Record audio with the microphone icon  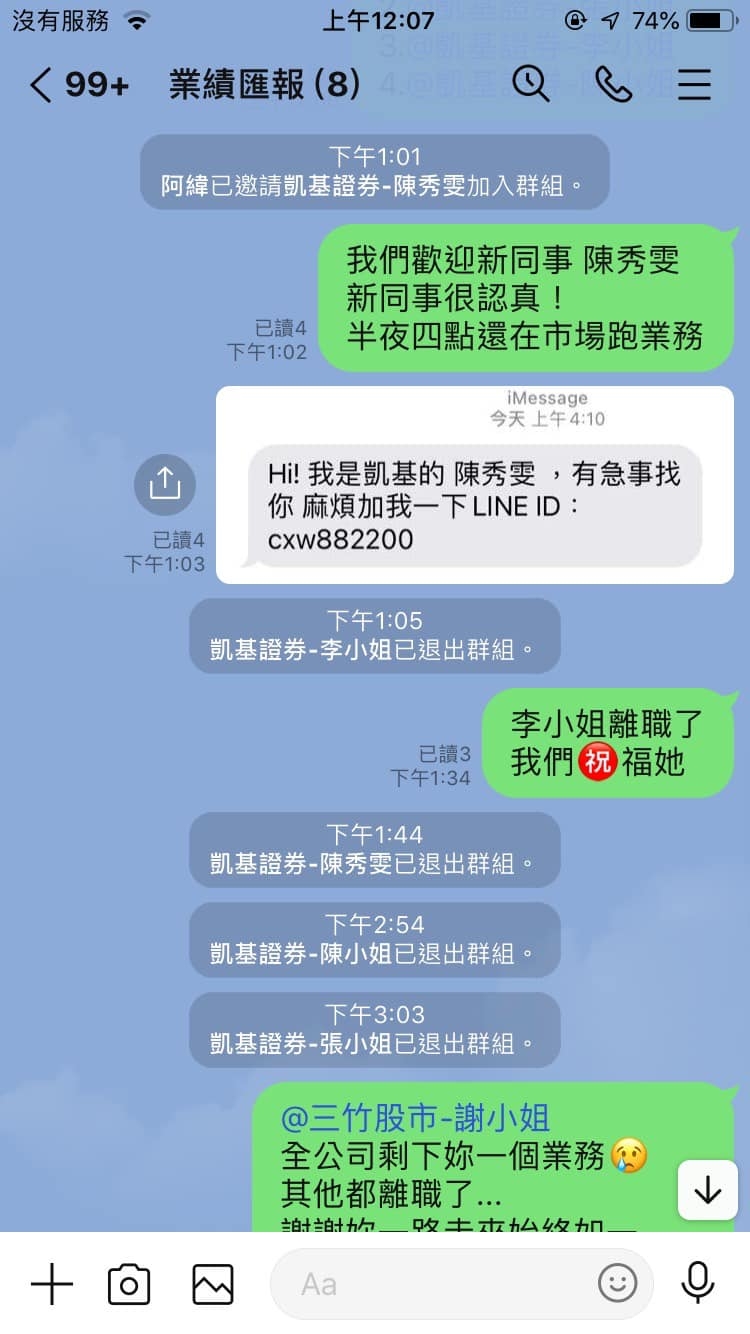(x=697, y=1284)
